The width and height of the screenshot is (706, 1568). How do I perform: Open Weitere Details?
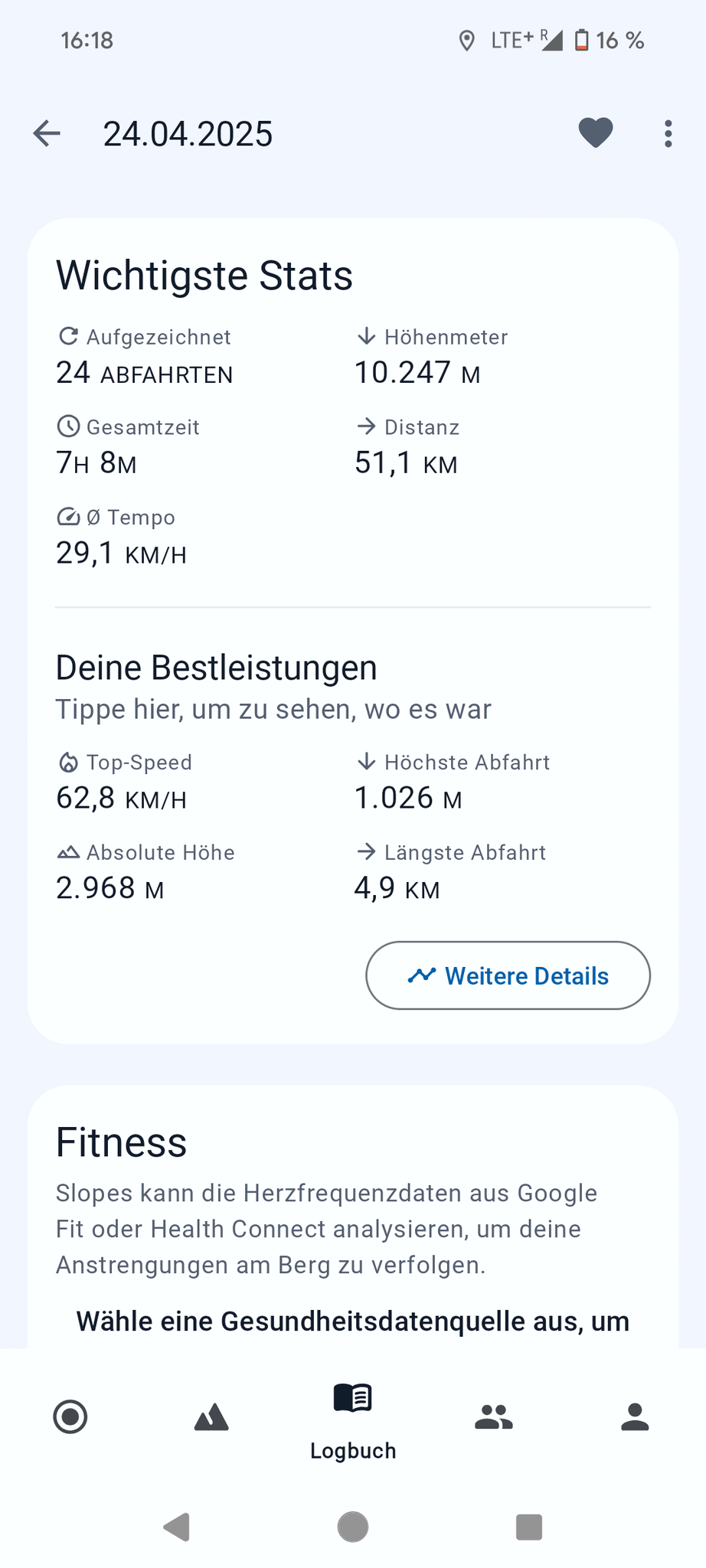pos(508,975)
